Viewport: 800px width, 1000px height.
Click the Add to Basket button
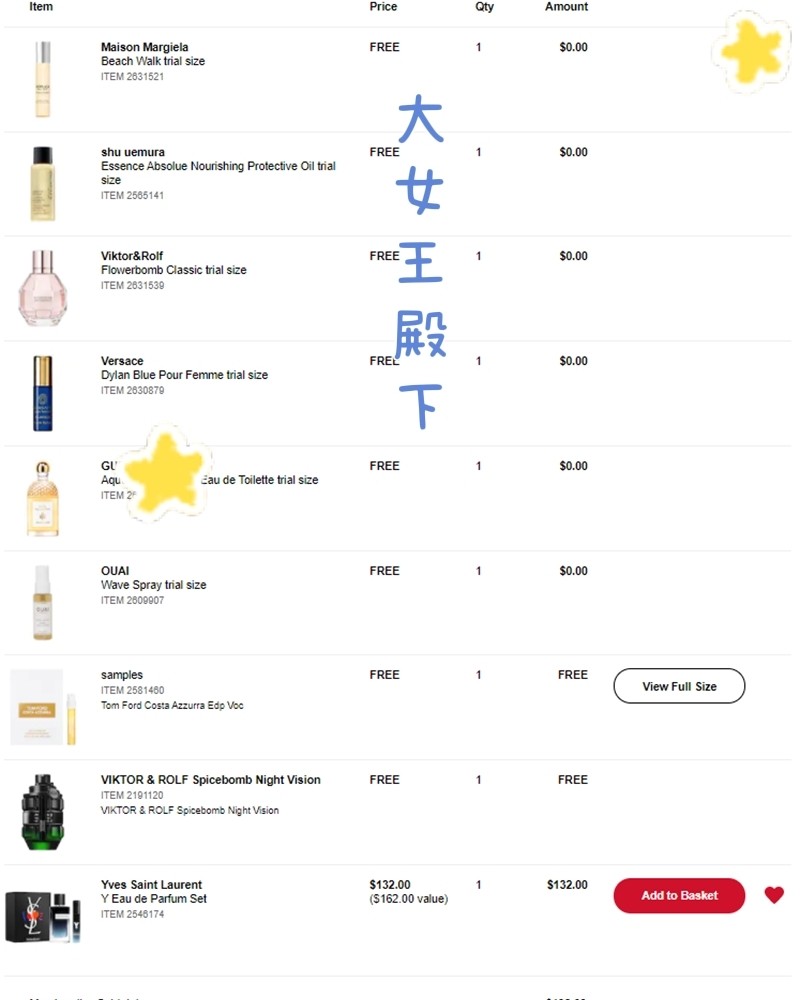pyautogui.click(x=679, y=895)
